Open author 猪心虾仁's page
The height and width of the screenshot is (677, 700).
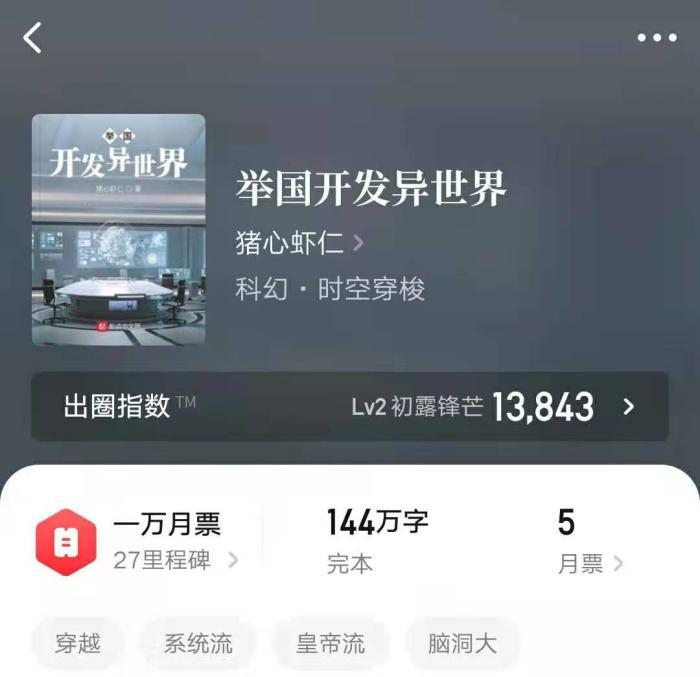coord(298,242)
